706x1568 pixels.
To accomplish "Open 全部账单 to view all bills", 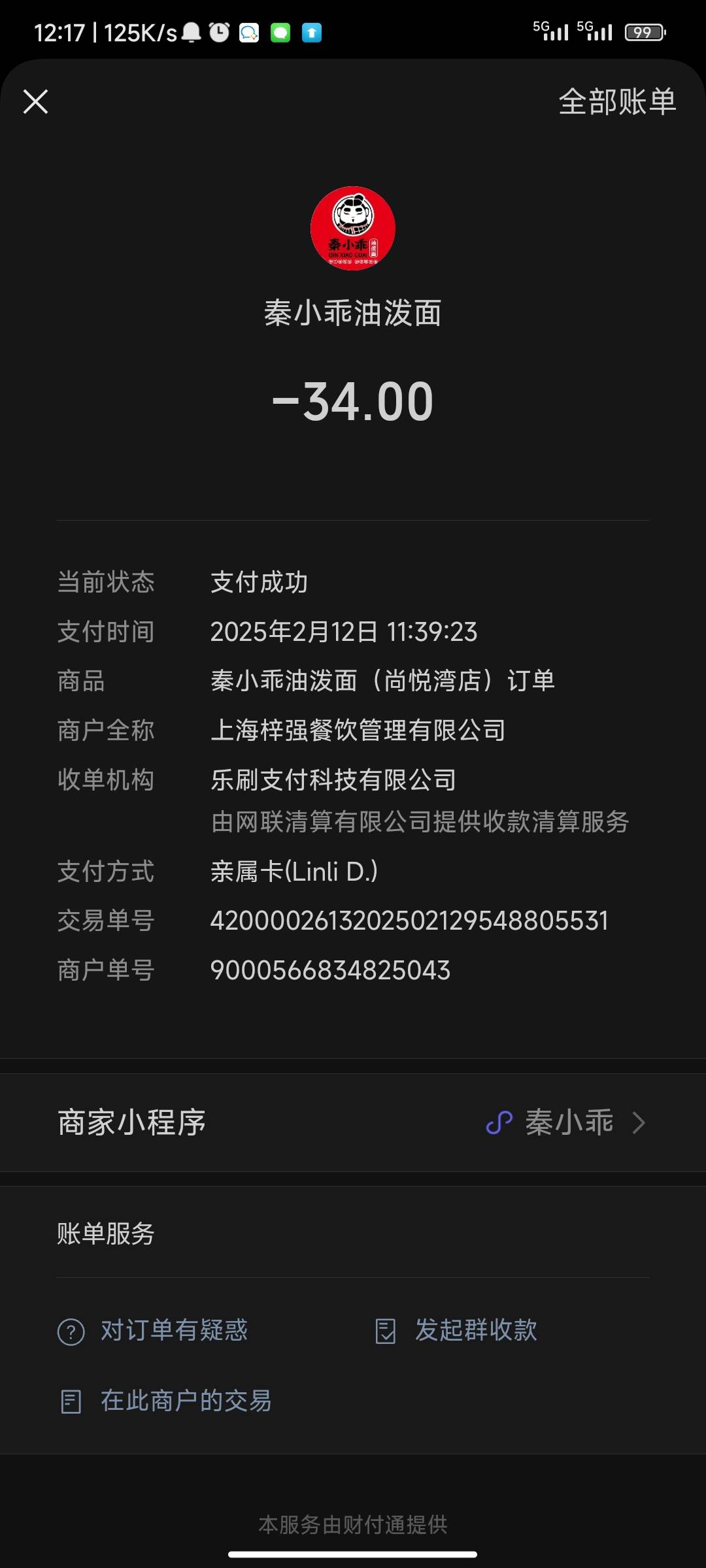I will pyautogui.click(x=617, y=102).
